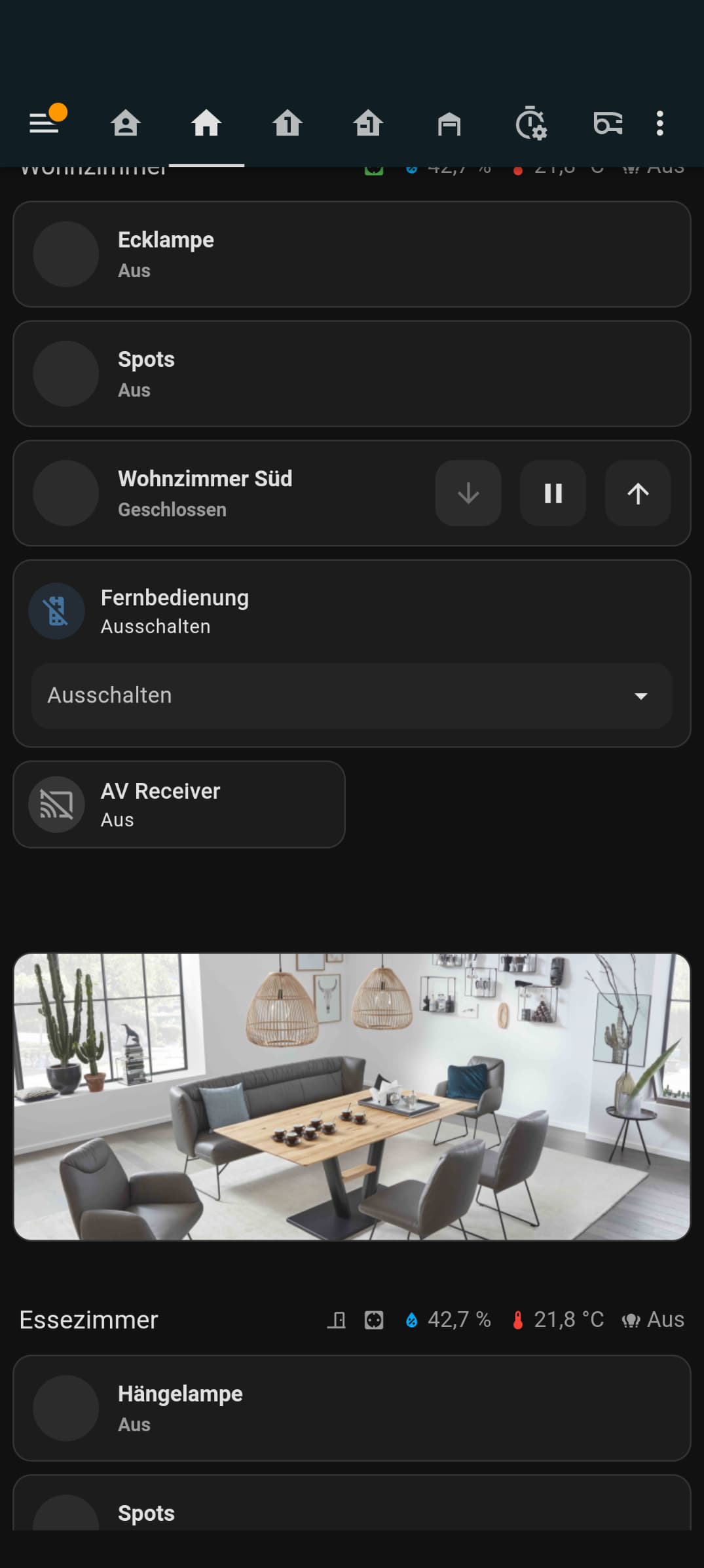704x1568 pixels.
Task: Raise the Wohnzimmer Süd shutter
Action: (x=637, y=493)
